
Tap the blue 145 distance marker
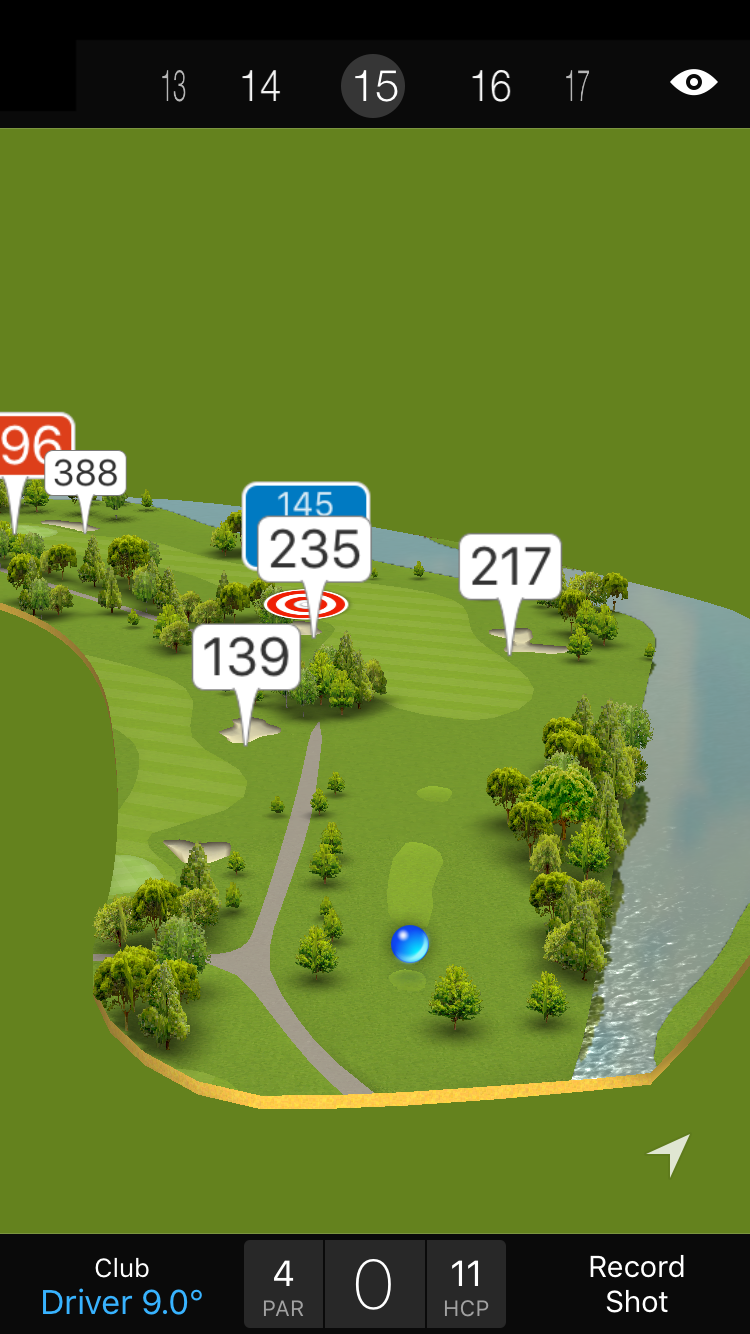(306, 501)
